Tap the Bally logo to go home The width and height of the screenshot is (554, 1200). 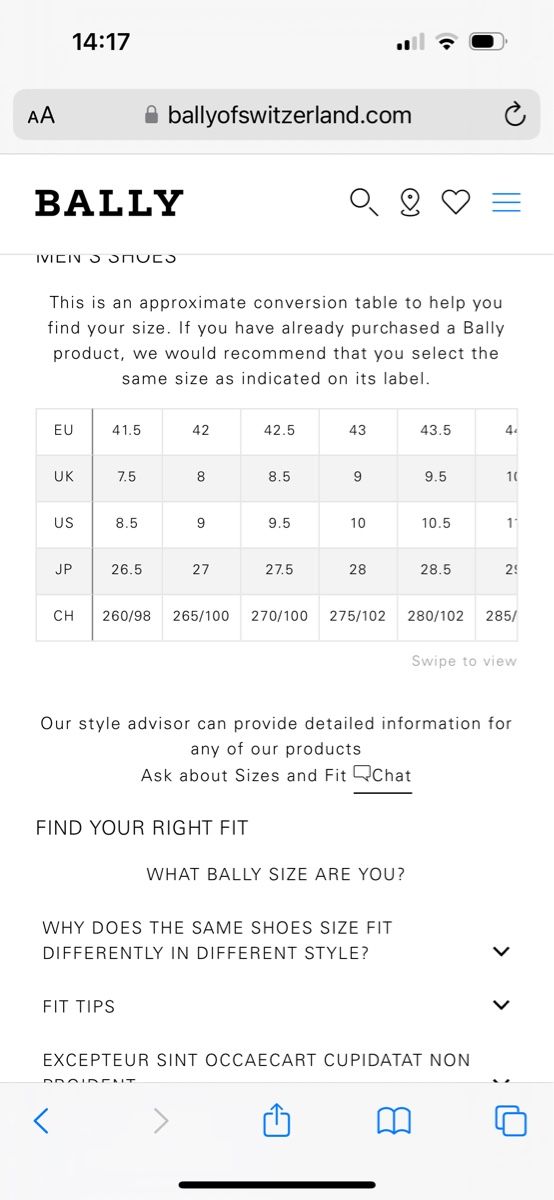coord(109,203)
